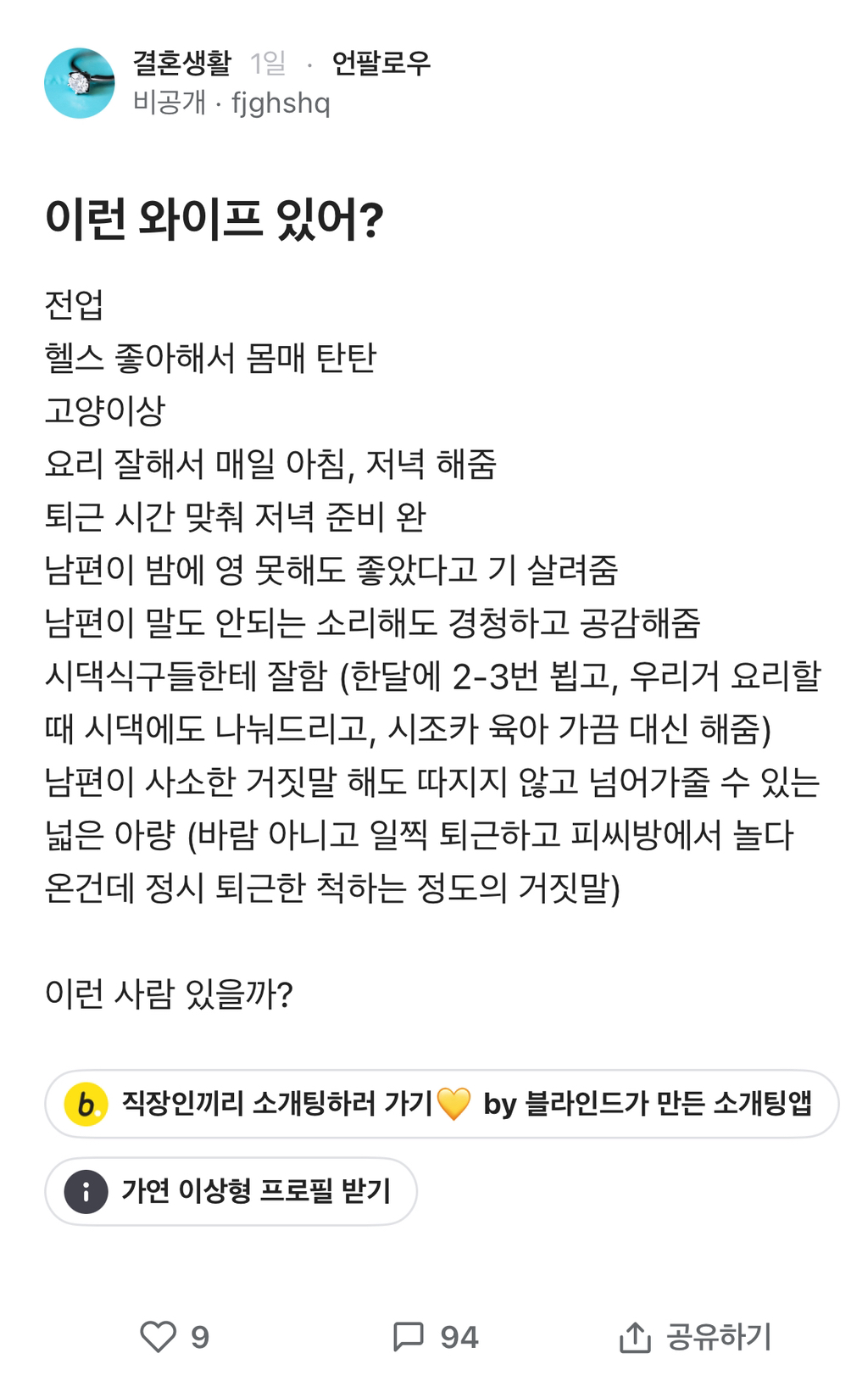
Task: Like this post with the heart
Action: [159, 1336]
